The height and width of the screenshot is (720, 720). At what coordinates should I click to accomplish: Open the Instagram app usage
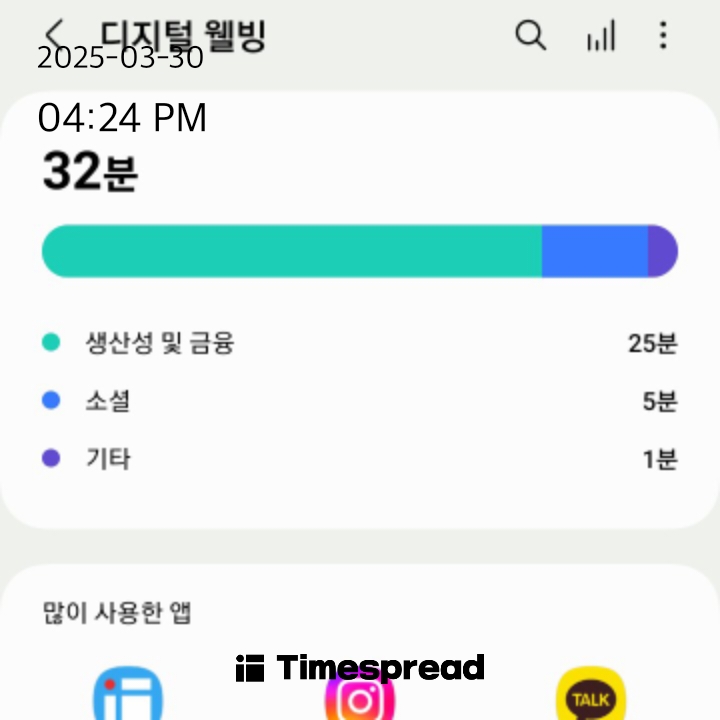359,700
